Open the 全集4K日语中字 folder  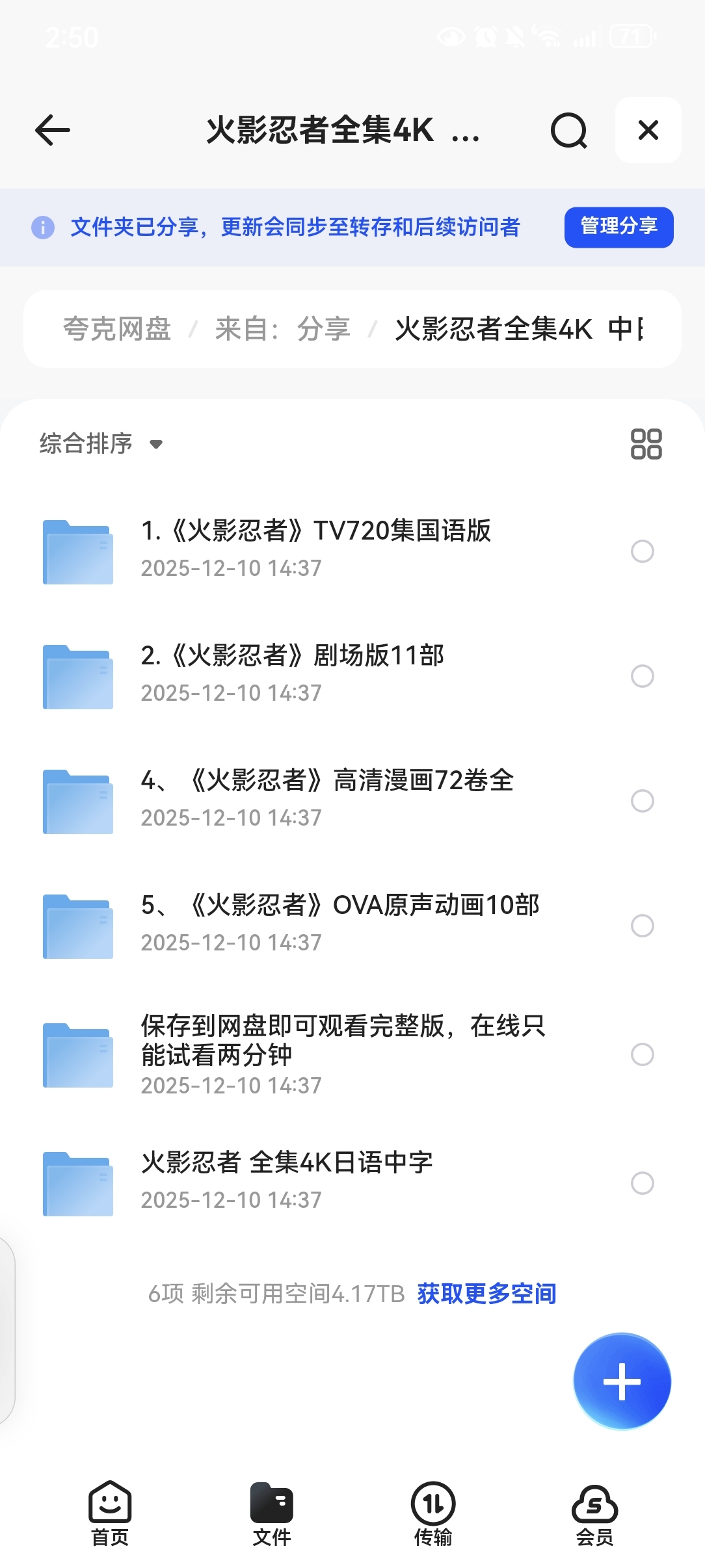point(287,1179)
